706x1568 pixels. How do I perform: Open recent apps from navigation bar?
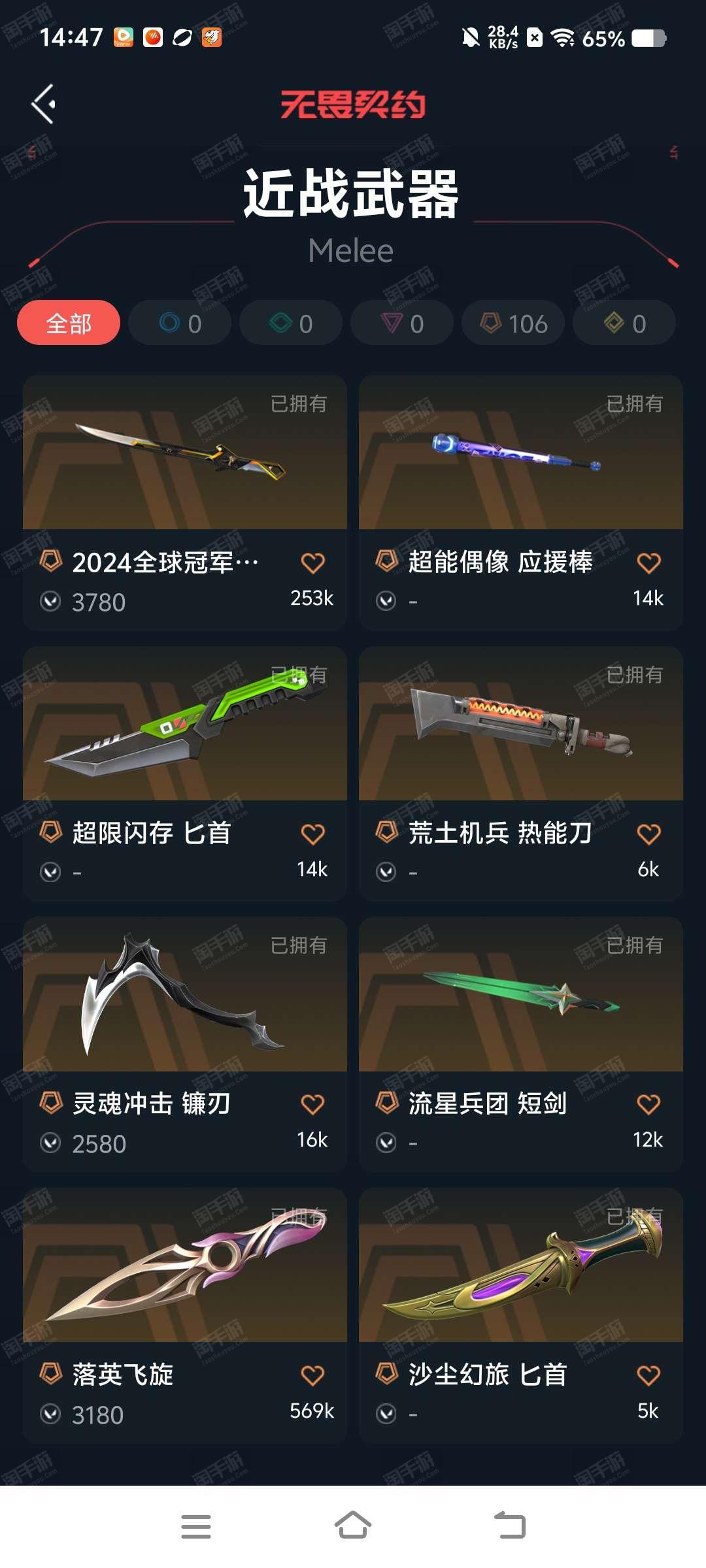point(196,1527)
